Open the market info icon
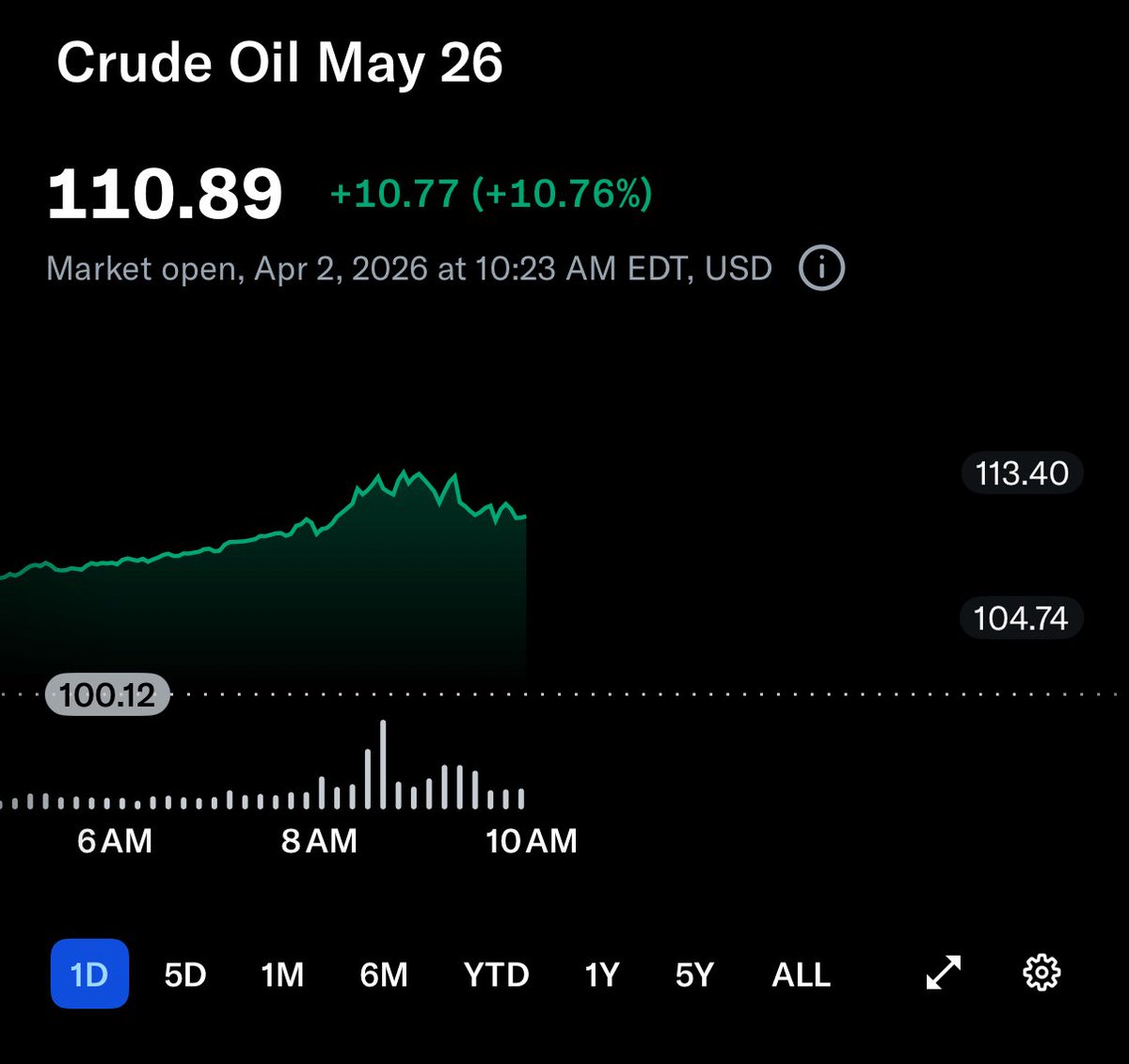Screen dimensions: 1129x1064 tap(821, 269)
